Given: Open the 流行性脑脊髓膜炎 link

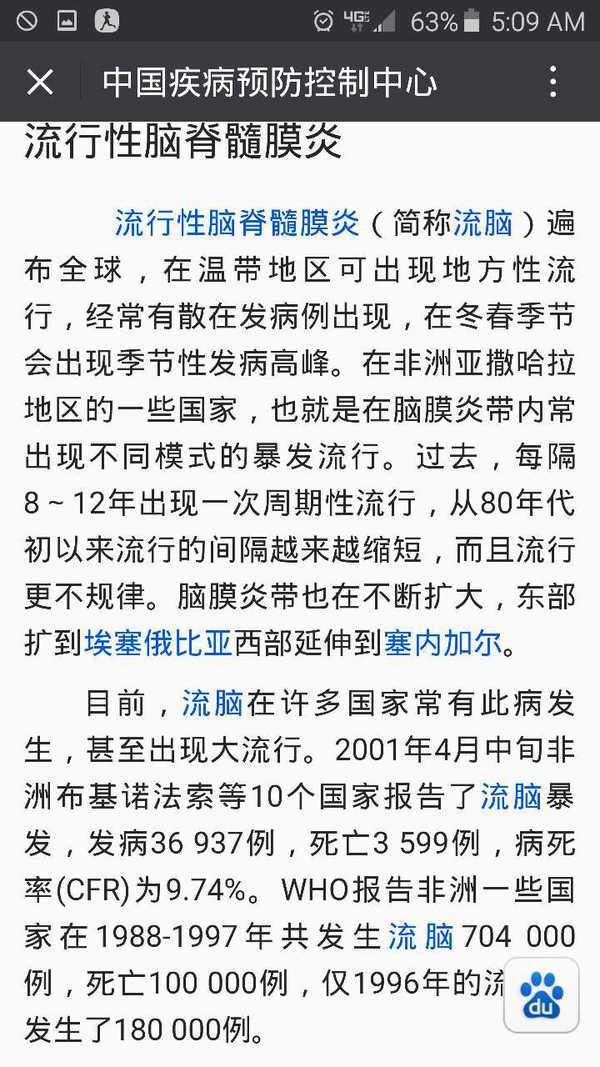Looking at the screenshot, I should [x=237, y=222].
